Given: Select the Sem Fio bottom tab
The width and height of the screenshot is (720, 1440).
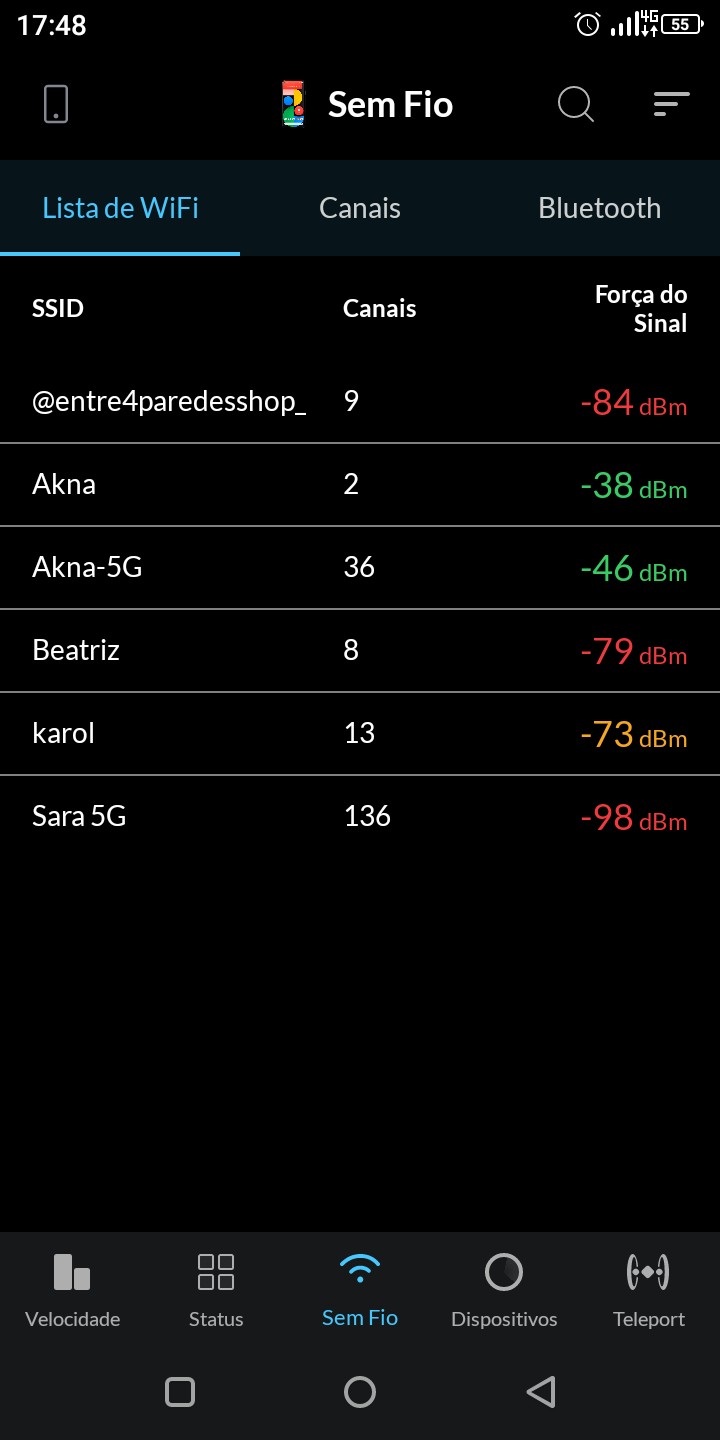Looking at the screenshot, I should pos(360,1290).
